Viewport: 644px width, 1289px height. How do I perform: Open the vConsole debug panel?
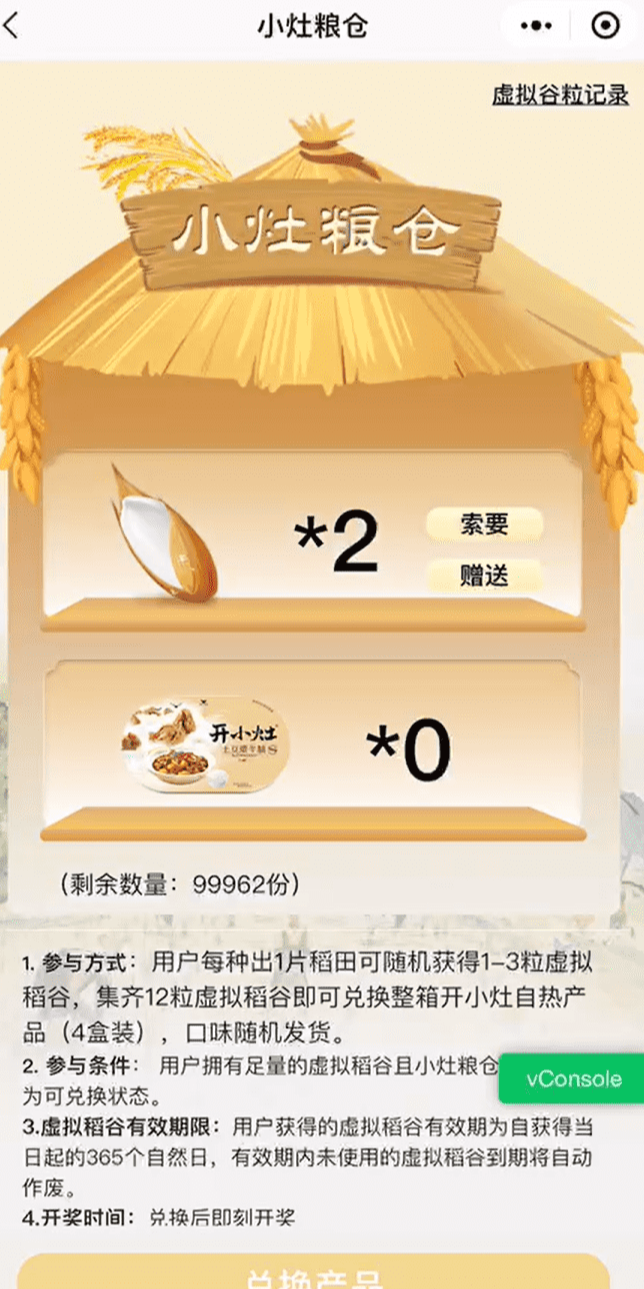pyautogui.click(x=572, y=1079)
